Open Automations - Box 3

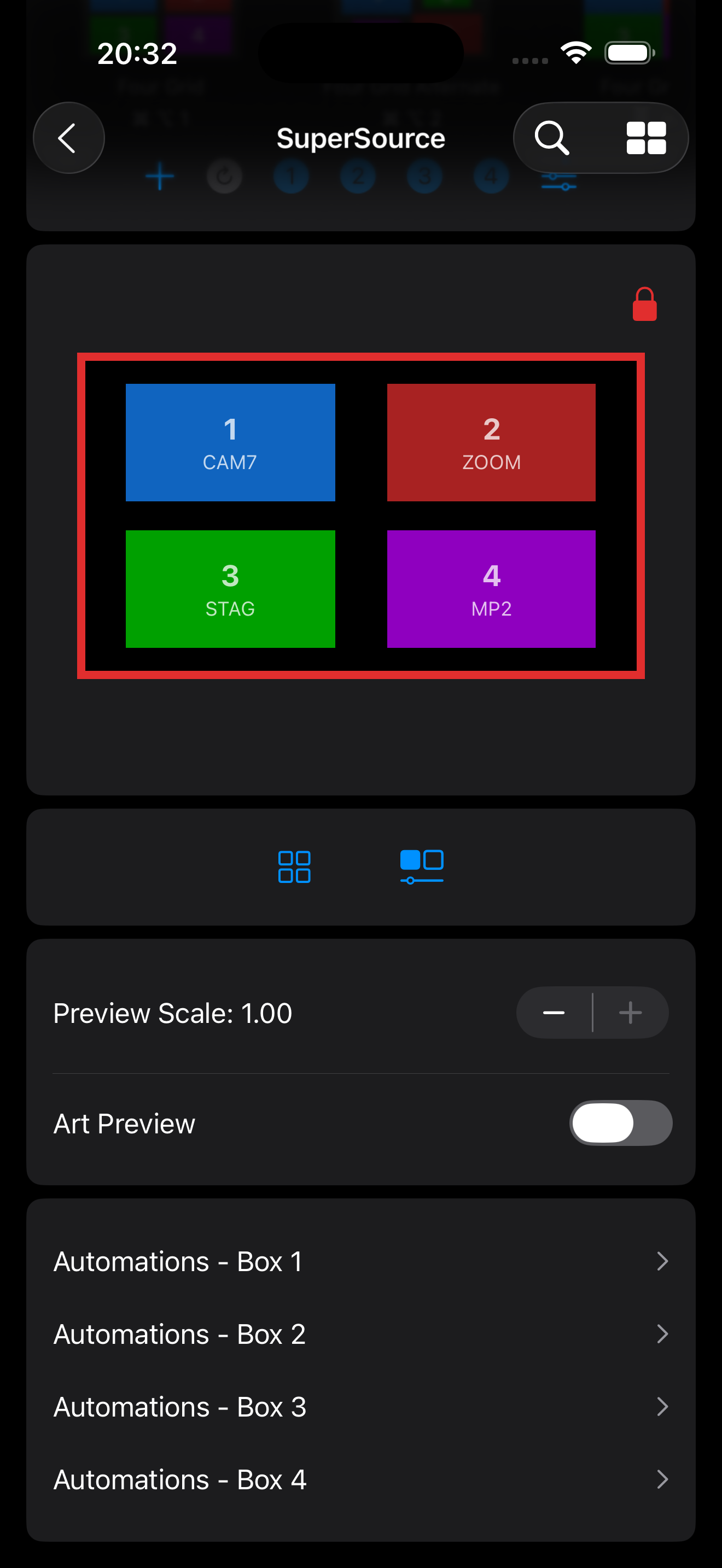tap(360, 1407)
